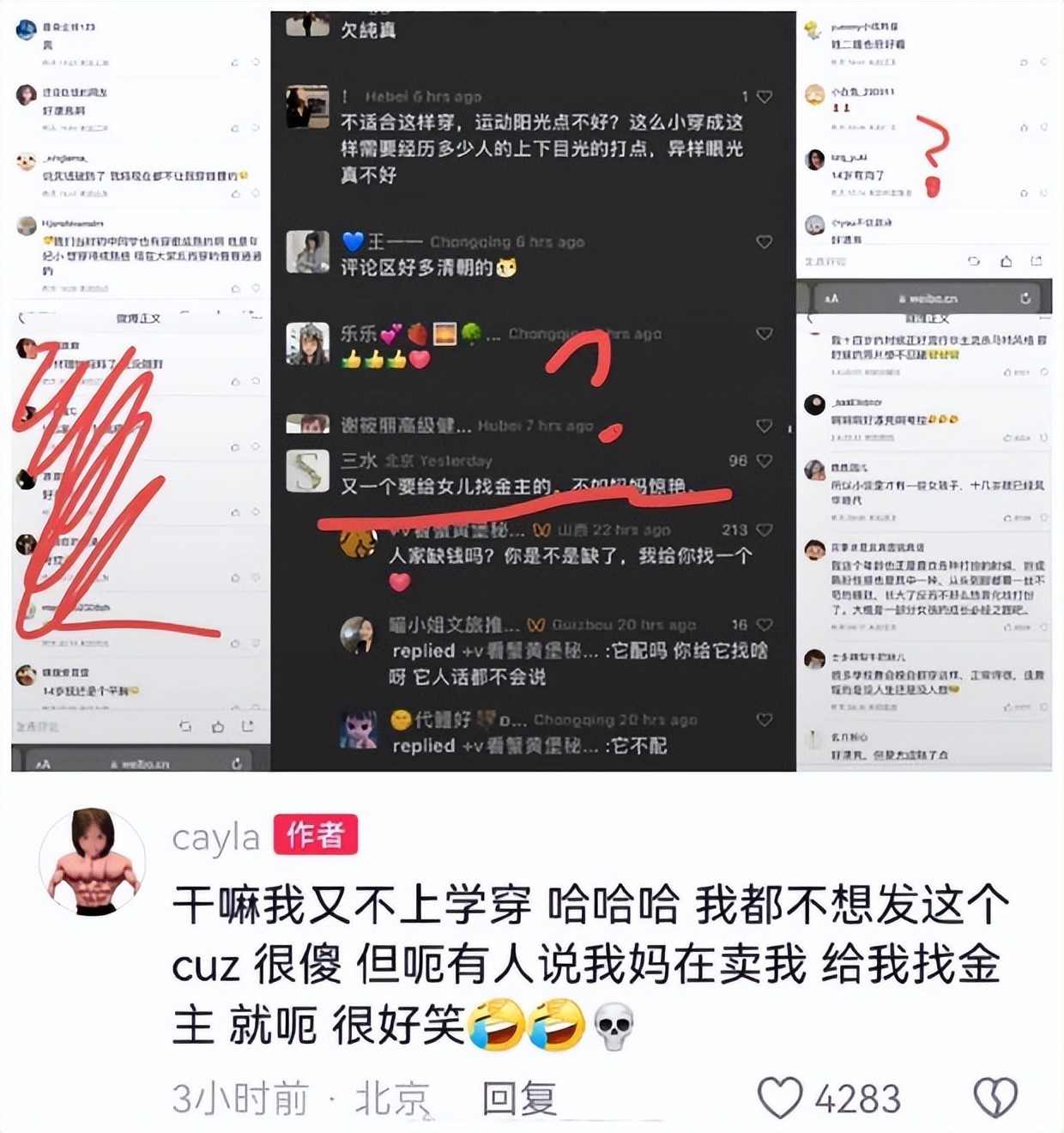
Task: Dislike the comment with the broken heart
Action: pos(995,1098)
